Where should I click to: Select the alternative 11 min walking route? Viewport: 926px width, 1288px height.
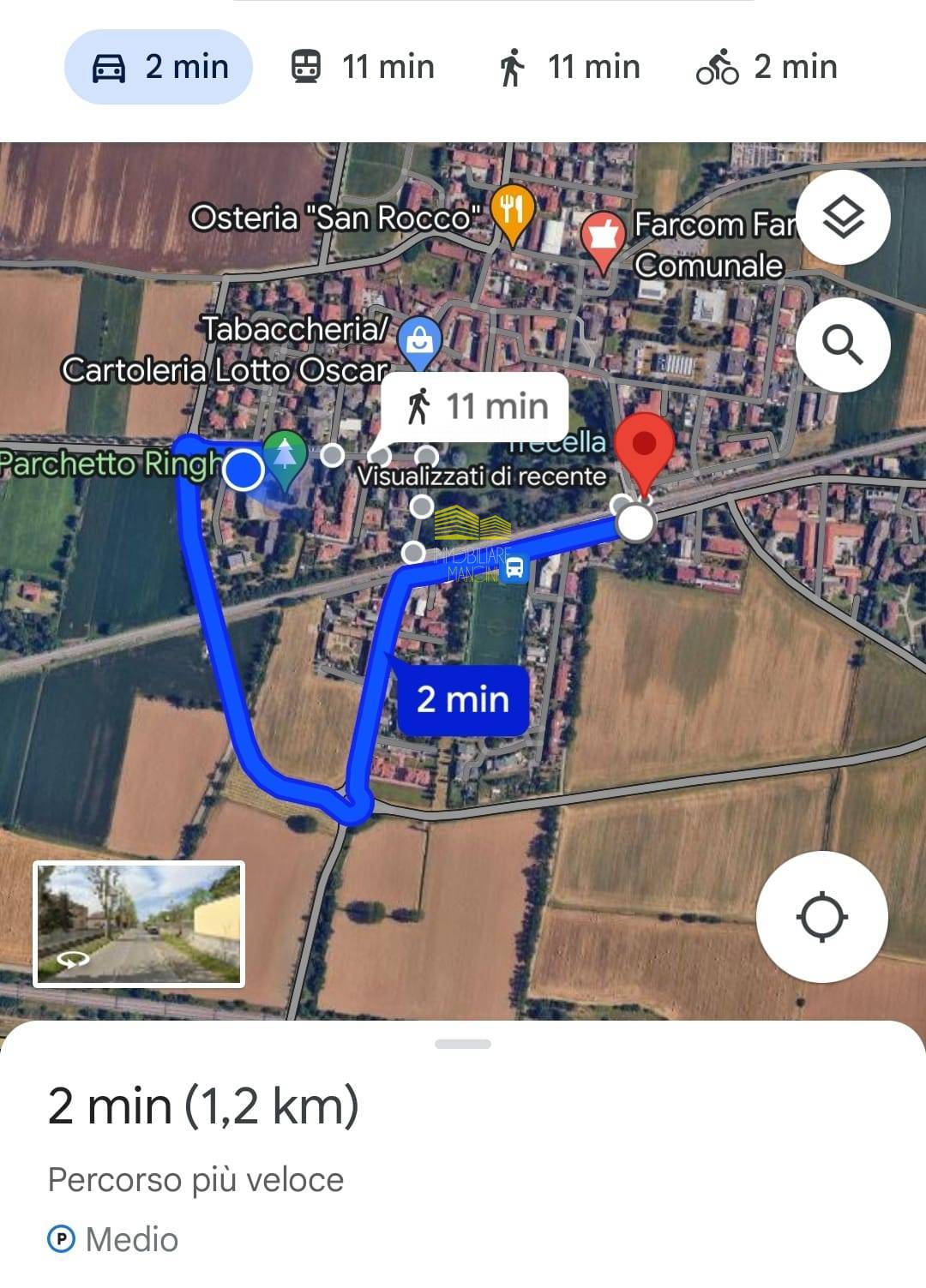[476, 406]
